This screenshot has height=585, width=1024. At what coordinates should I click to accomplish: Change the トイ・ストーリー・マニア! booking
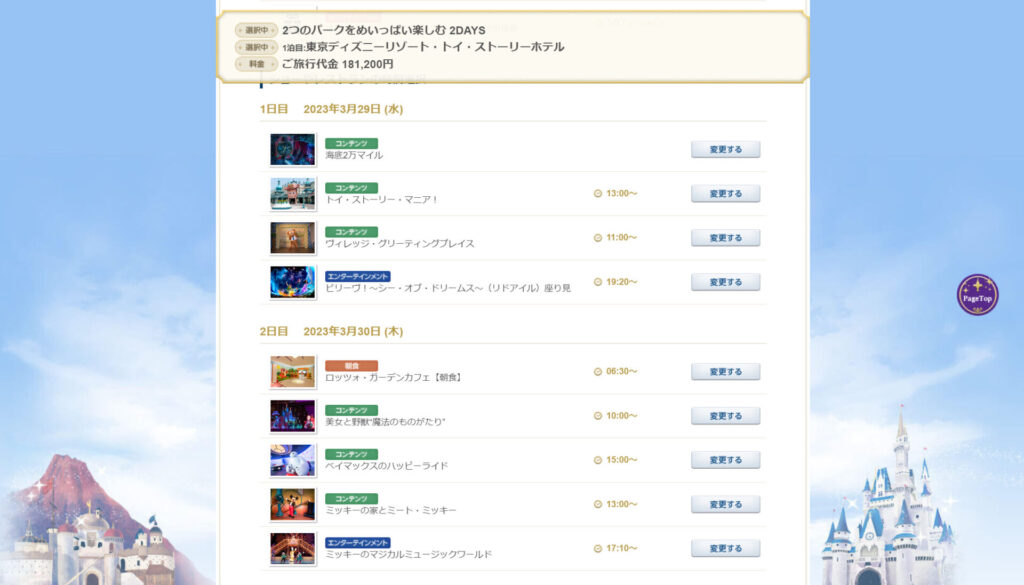click(725, 194)
